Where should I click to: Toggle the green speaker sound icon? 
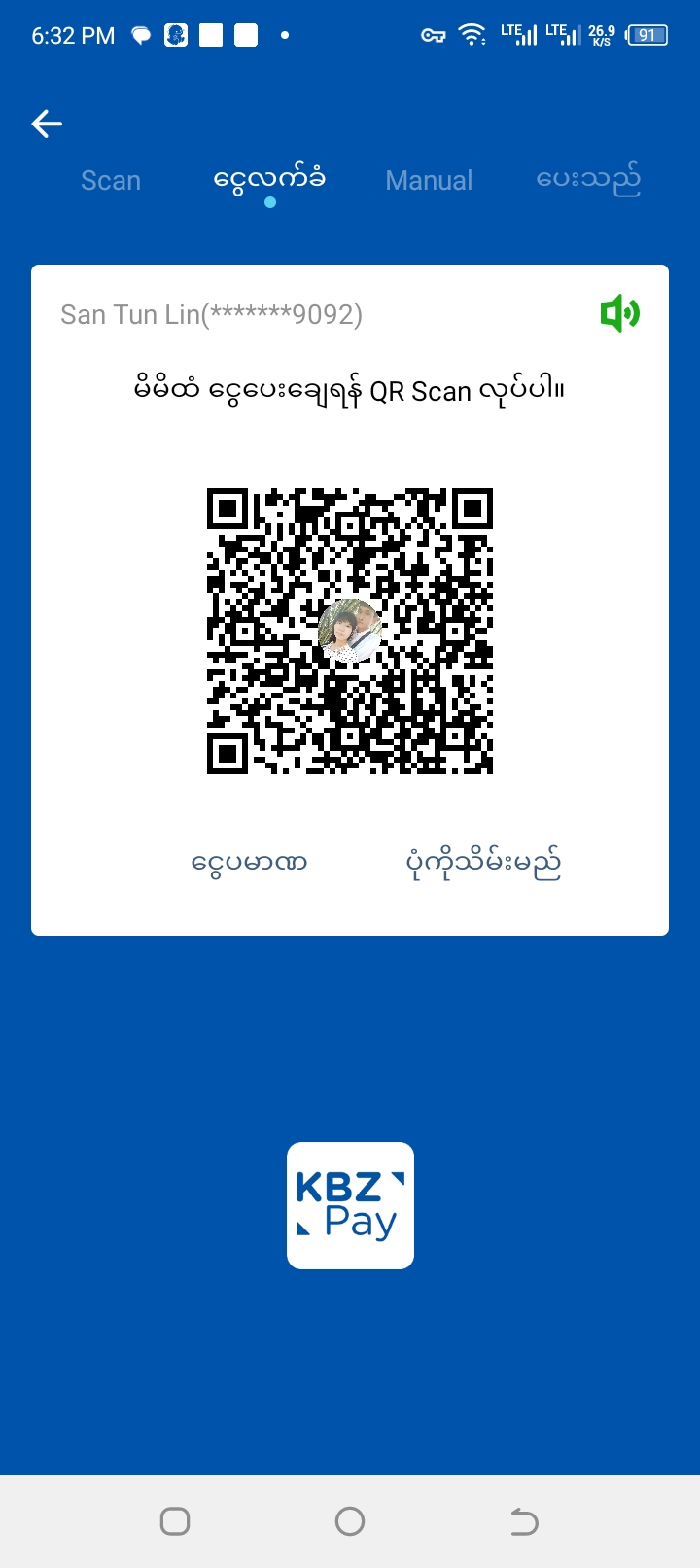point(619,314)
